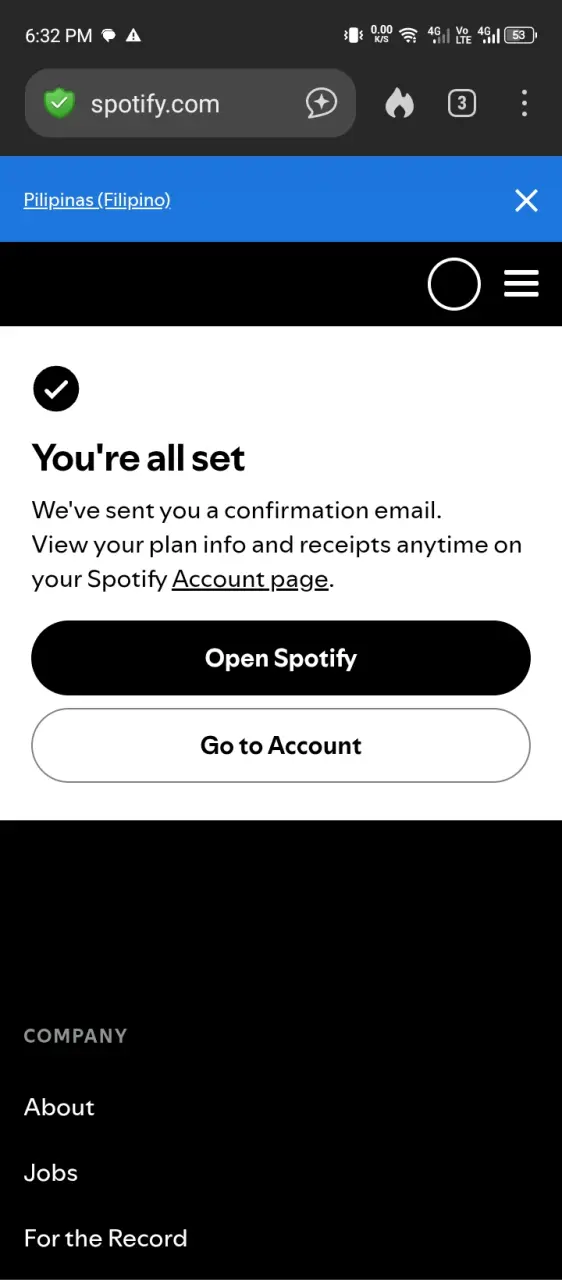
Task: Follow the Account page link
Action: (x=250, y=579)
